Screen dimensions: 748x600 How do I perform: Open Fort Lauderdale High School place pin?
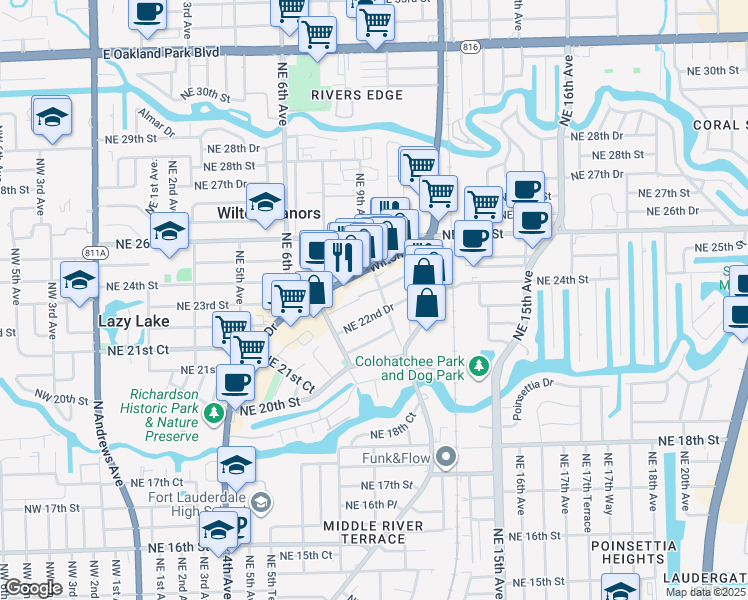260,502
